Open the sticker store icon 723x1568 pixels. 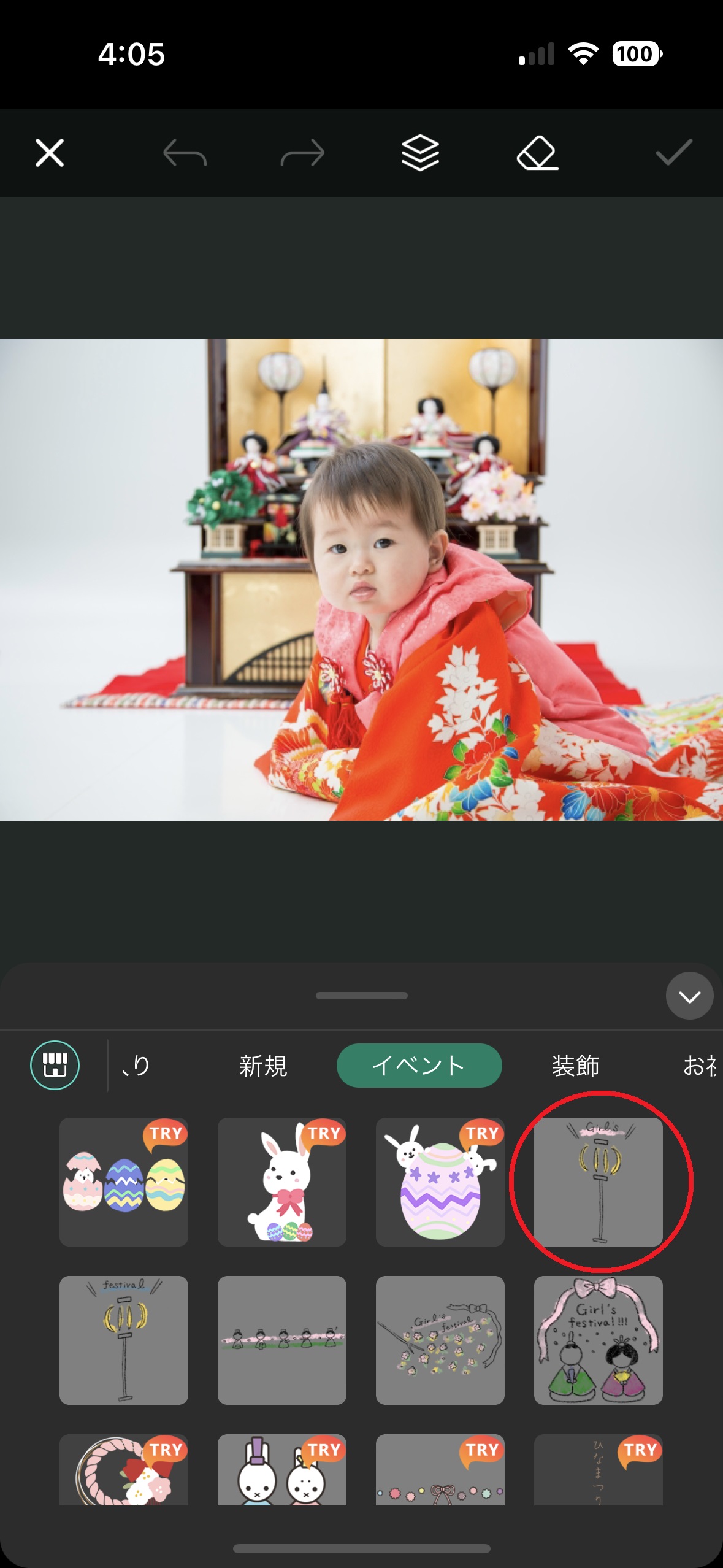[x=55, y=1066]
